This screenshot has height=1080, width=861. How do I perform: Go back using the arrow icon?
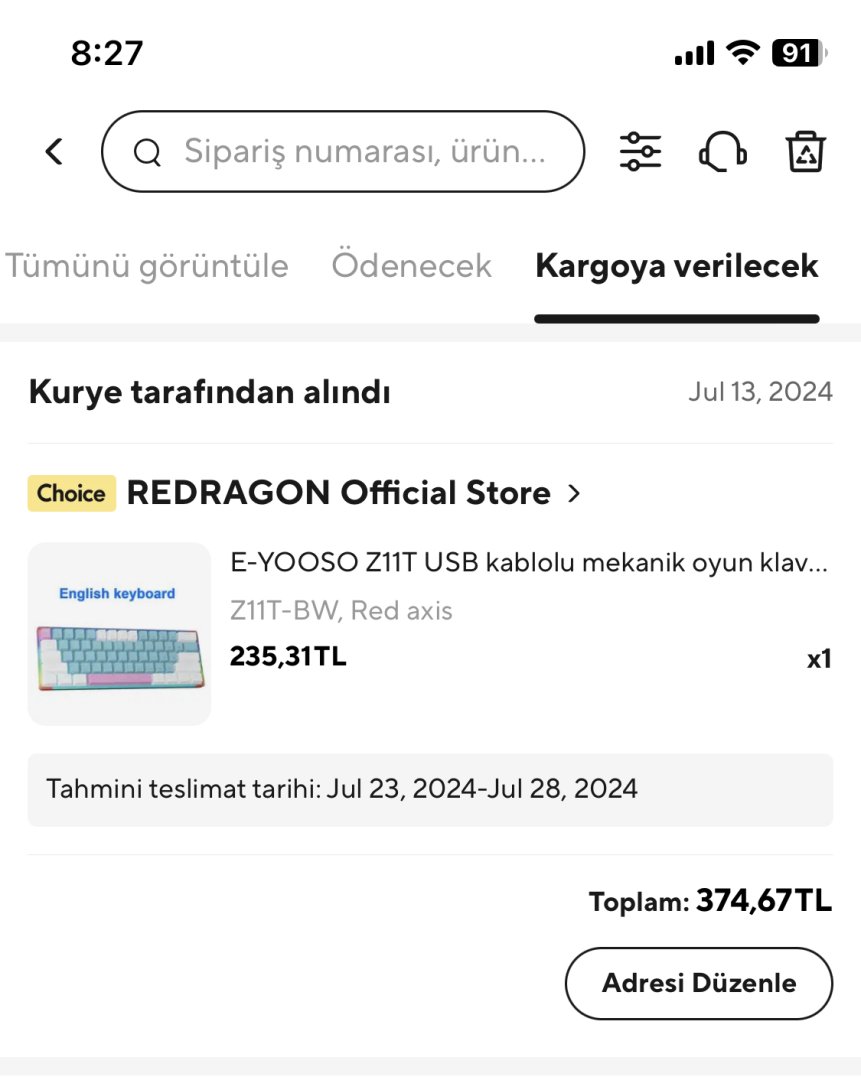click(x=54, y=152)
